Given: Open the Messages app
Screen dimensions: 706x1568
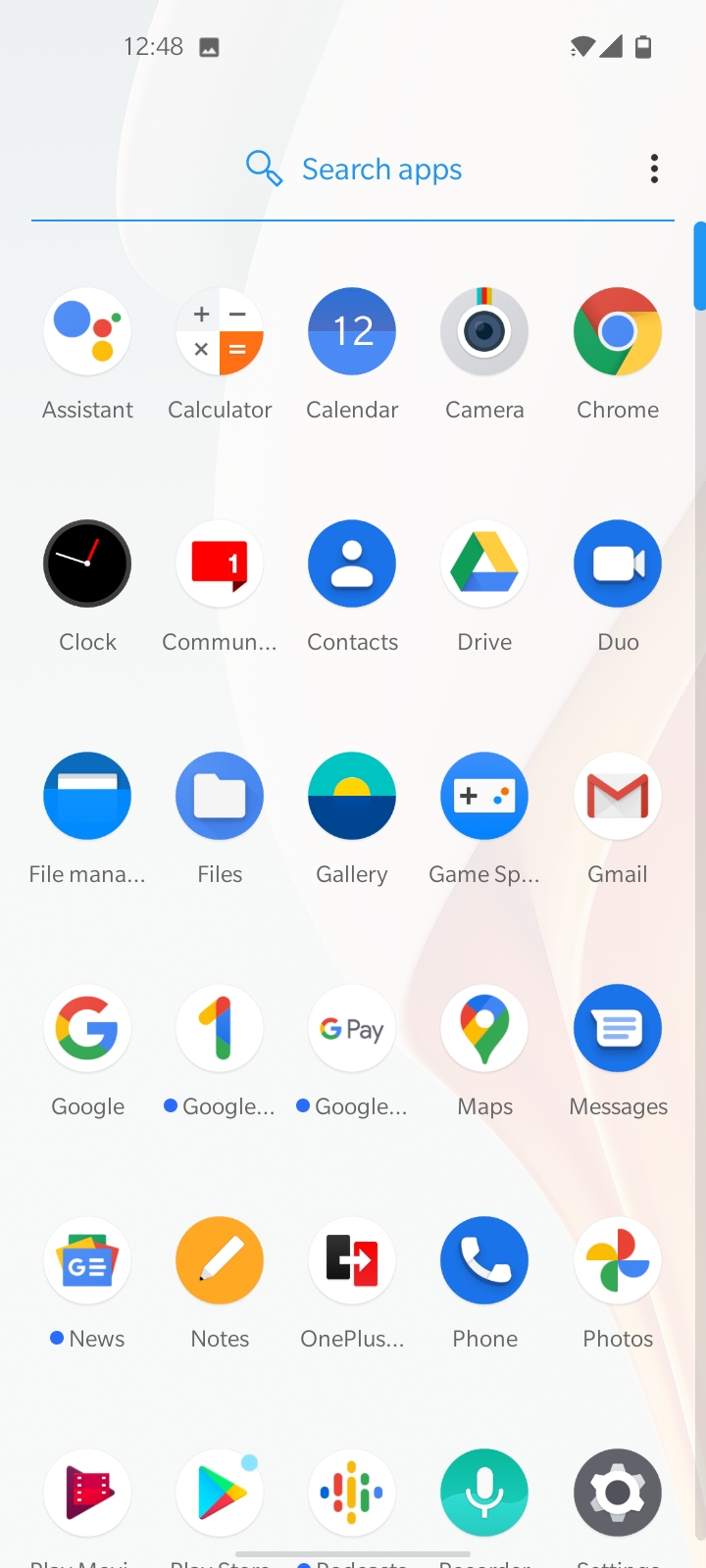Looking at the screenshot, I should 618,1029.
